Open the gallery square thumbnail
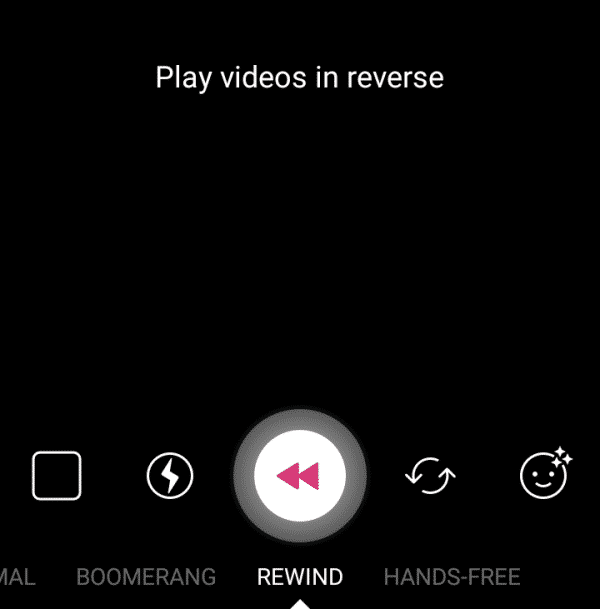This screenshot has width=600, height=609. click(x=56, y=475)
